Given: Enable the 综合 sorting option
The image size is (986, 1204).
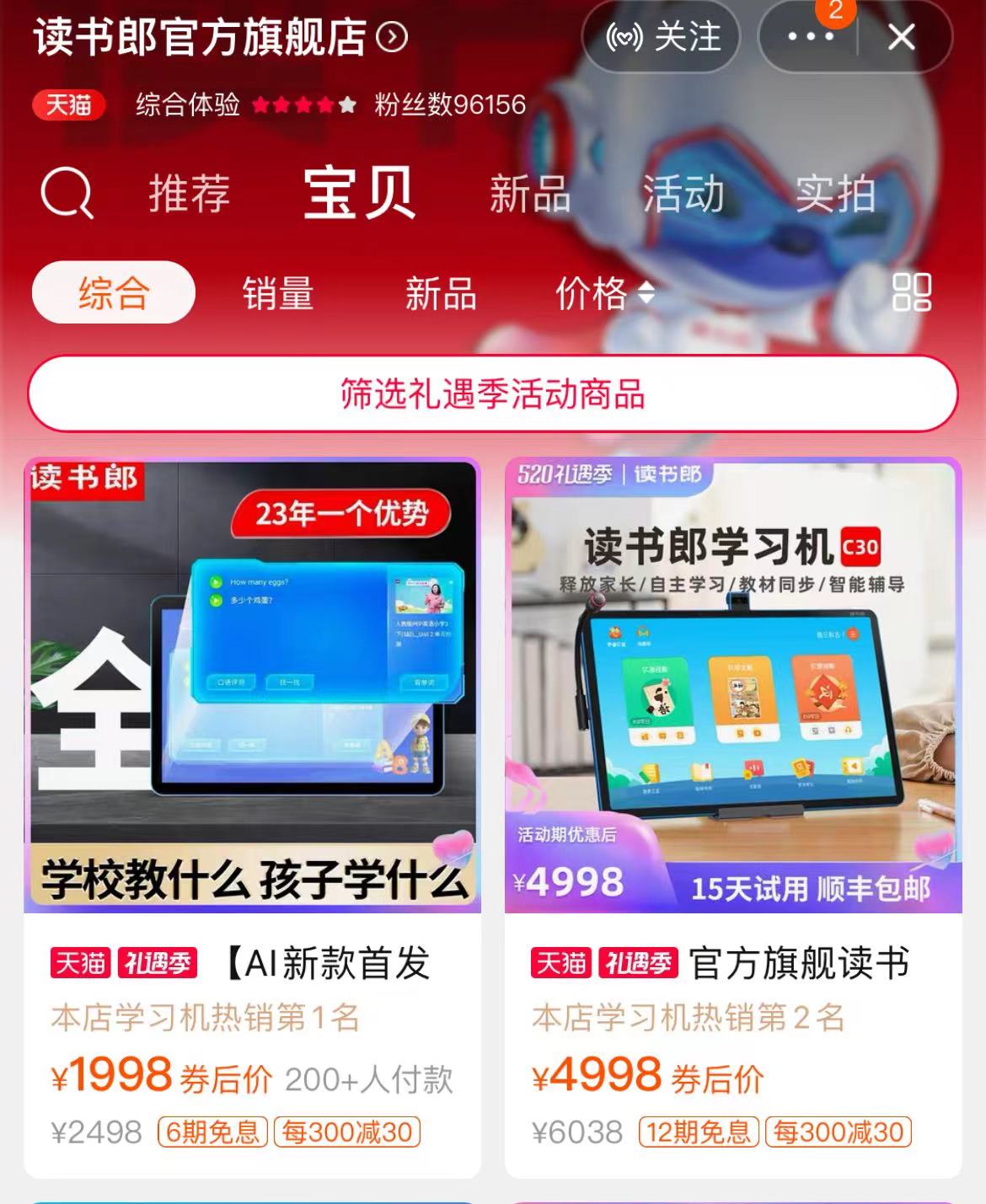Looking at the screenshot, I should point(112,294).
